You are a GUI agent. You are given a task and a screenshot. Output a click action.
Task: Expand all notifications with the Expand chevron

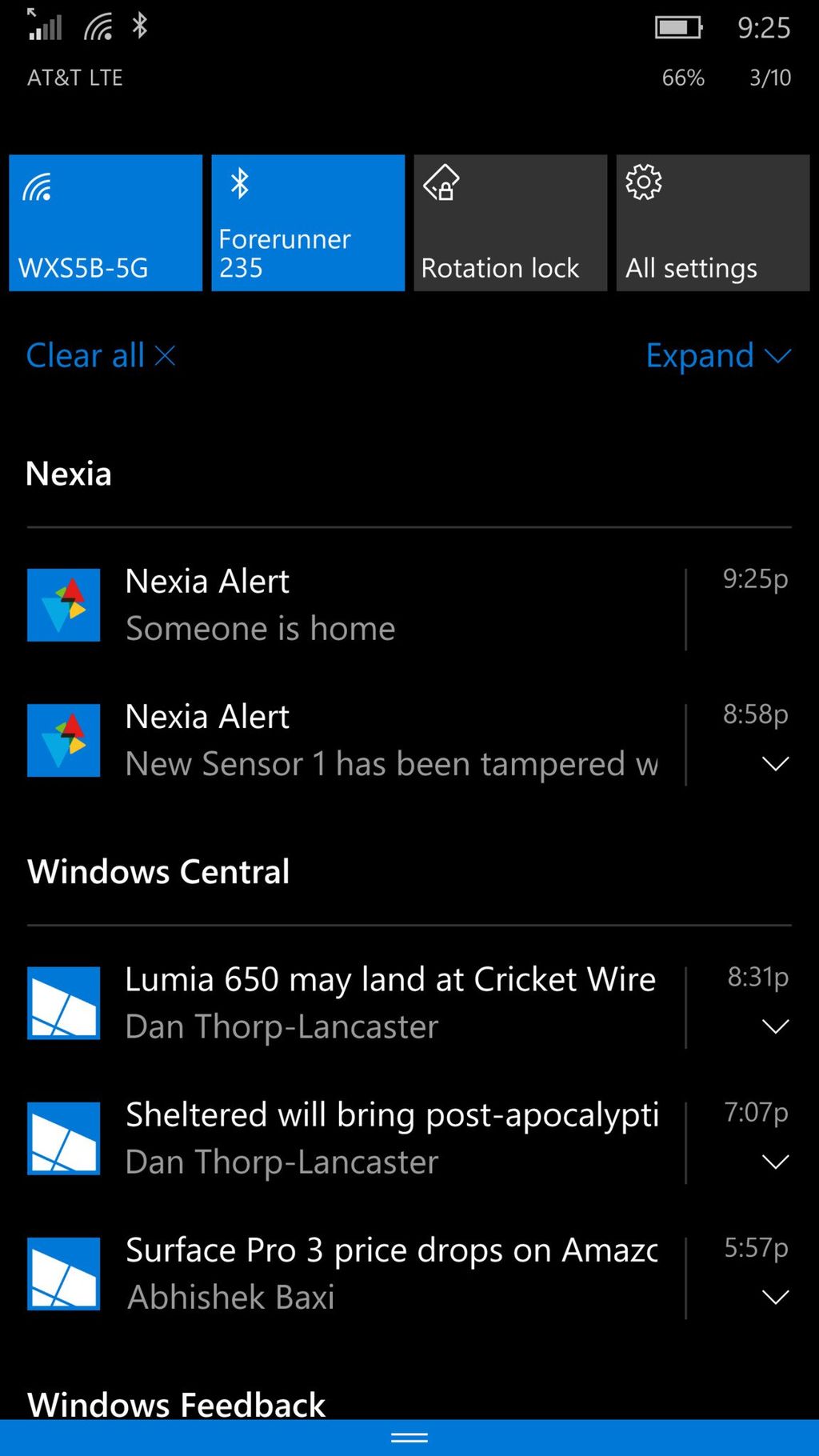tap(716, 356)
